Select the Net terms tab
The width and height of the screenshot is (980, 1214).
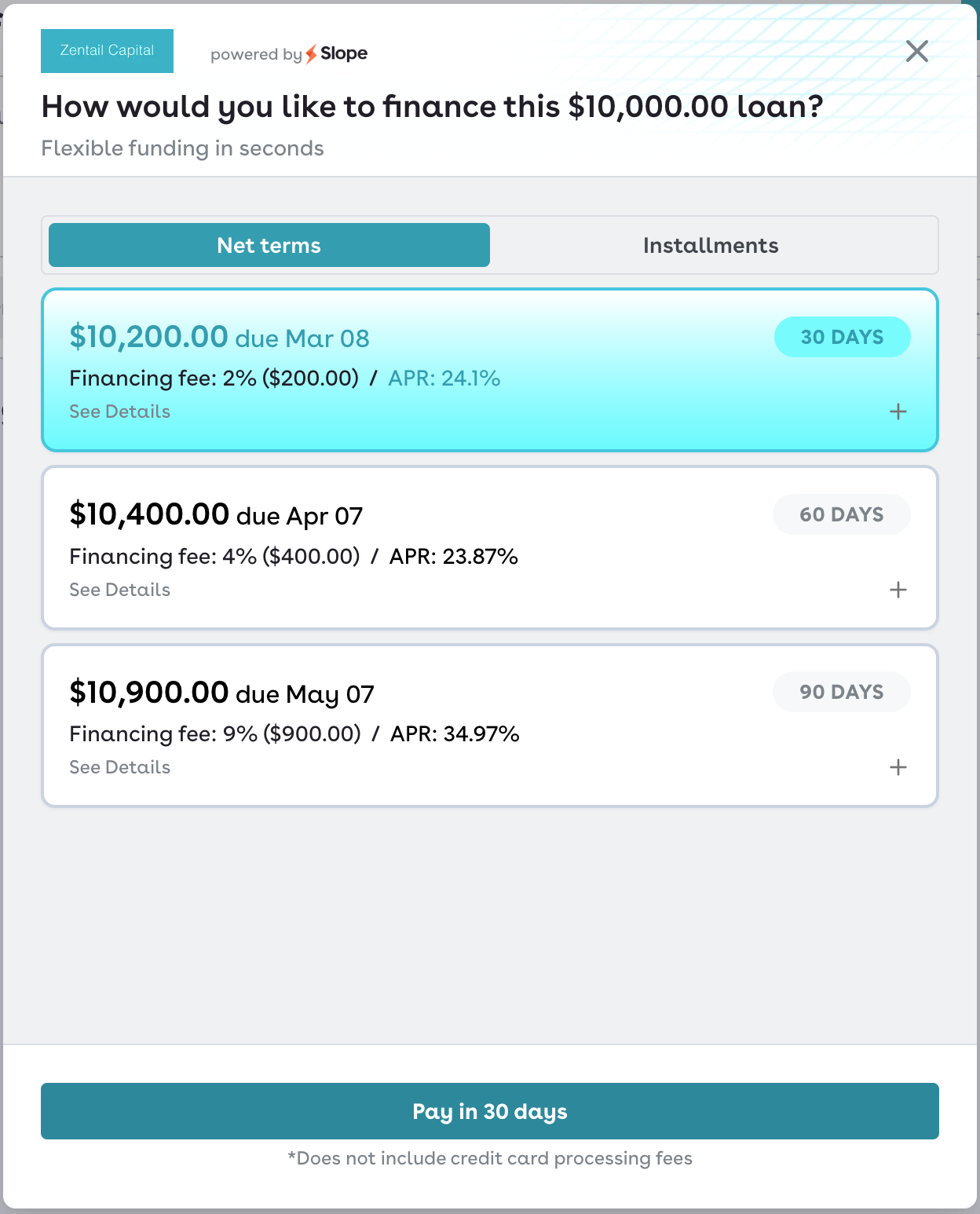click(x=269, y=246)
